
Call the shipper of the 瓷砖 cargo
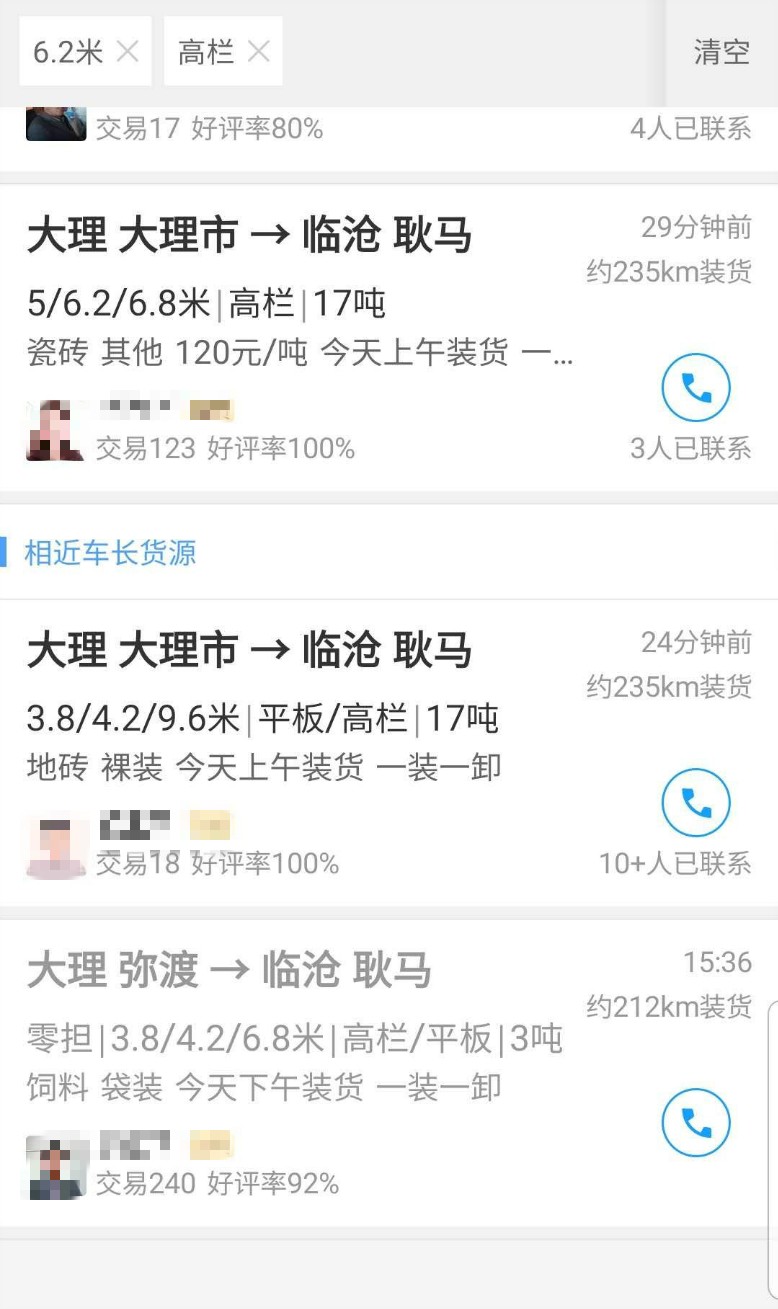(x=696, y=387)
